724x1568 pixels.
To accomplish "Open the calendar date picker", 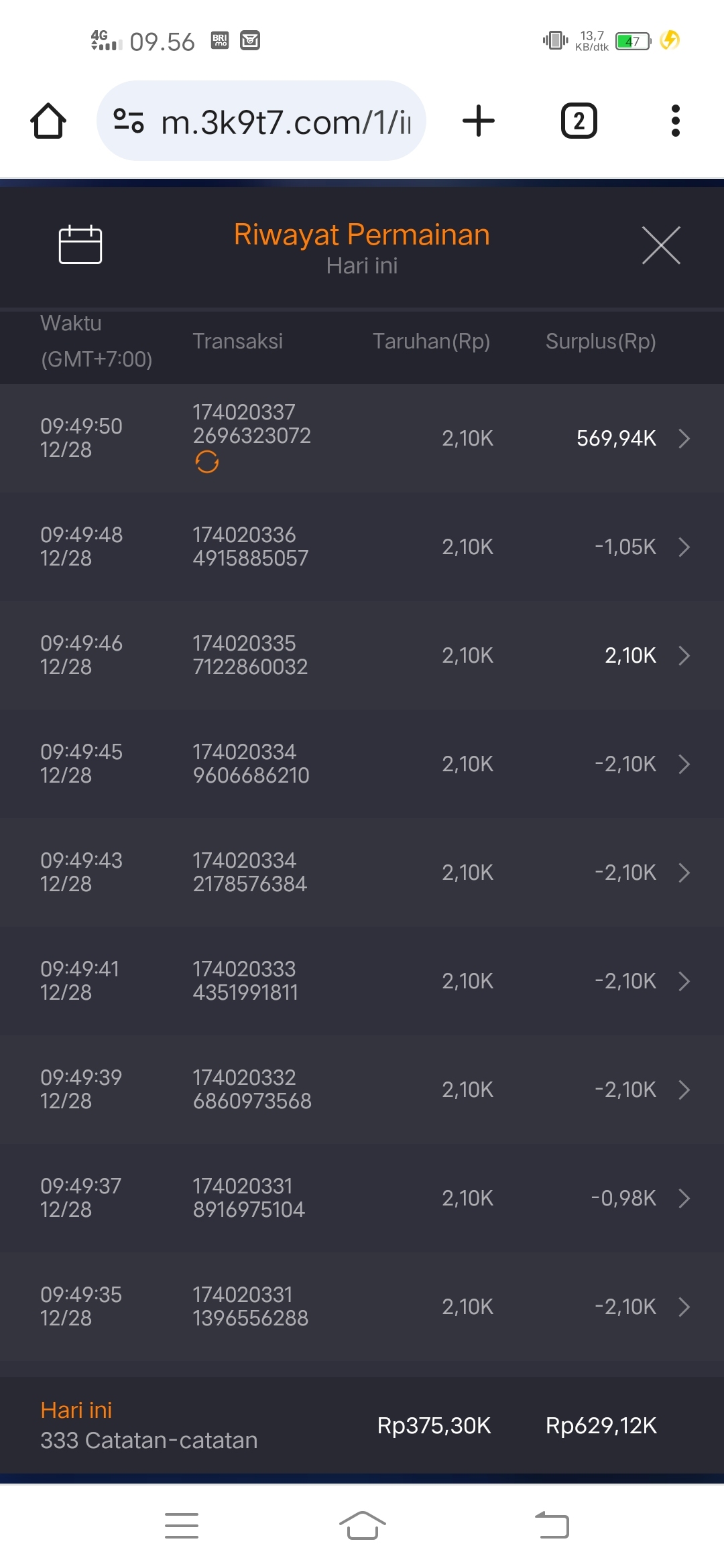I will pyautogui.click(x=80, y=245).
